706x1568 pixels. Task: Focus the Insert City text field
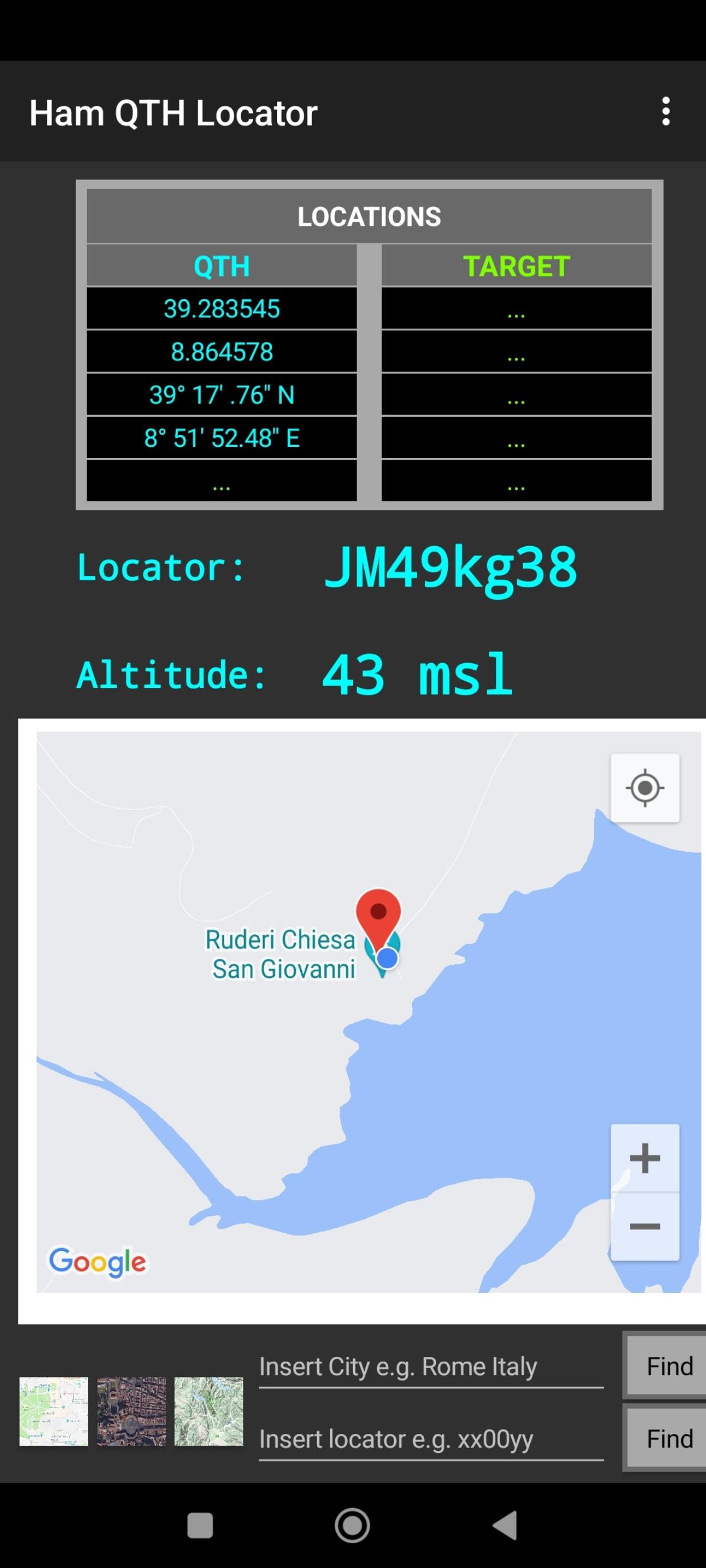tap(431, 1367)
